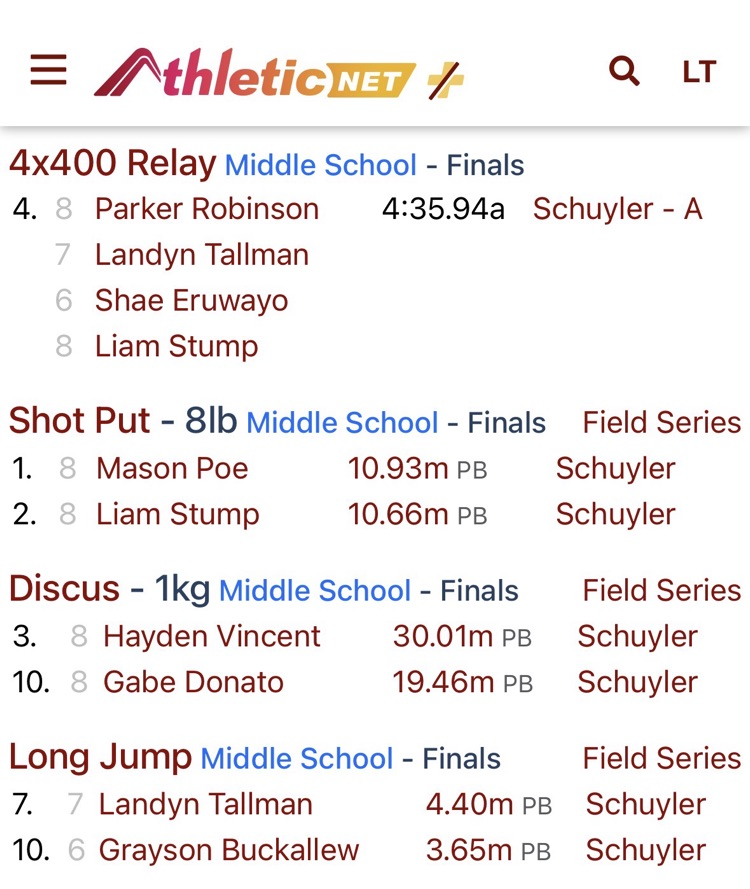View Shae Eruwayo's athlete profile

point(191,301)
